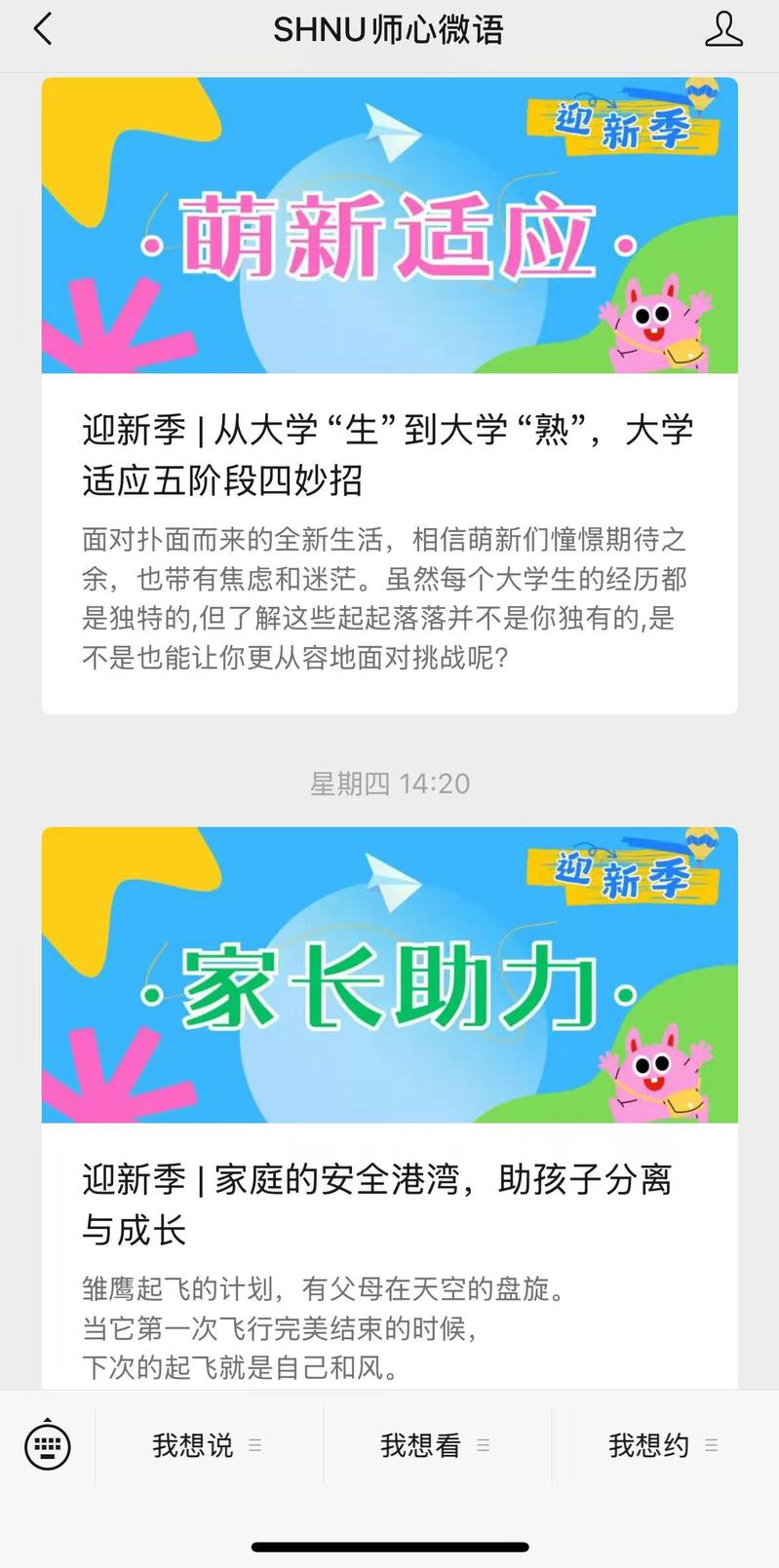This screenshot has height=1568, width=779.
Task: Open the account profile icon
Action: click(x=723, y=29)
